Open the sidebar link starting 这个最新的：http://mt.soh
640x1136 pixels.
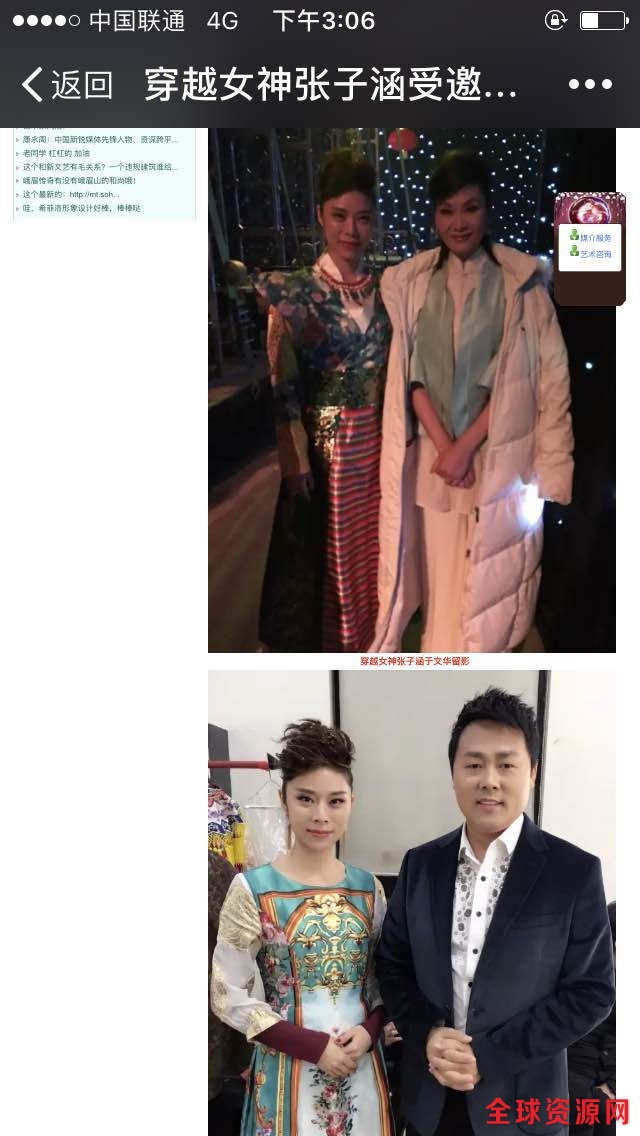[71, 194]
